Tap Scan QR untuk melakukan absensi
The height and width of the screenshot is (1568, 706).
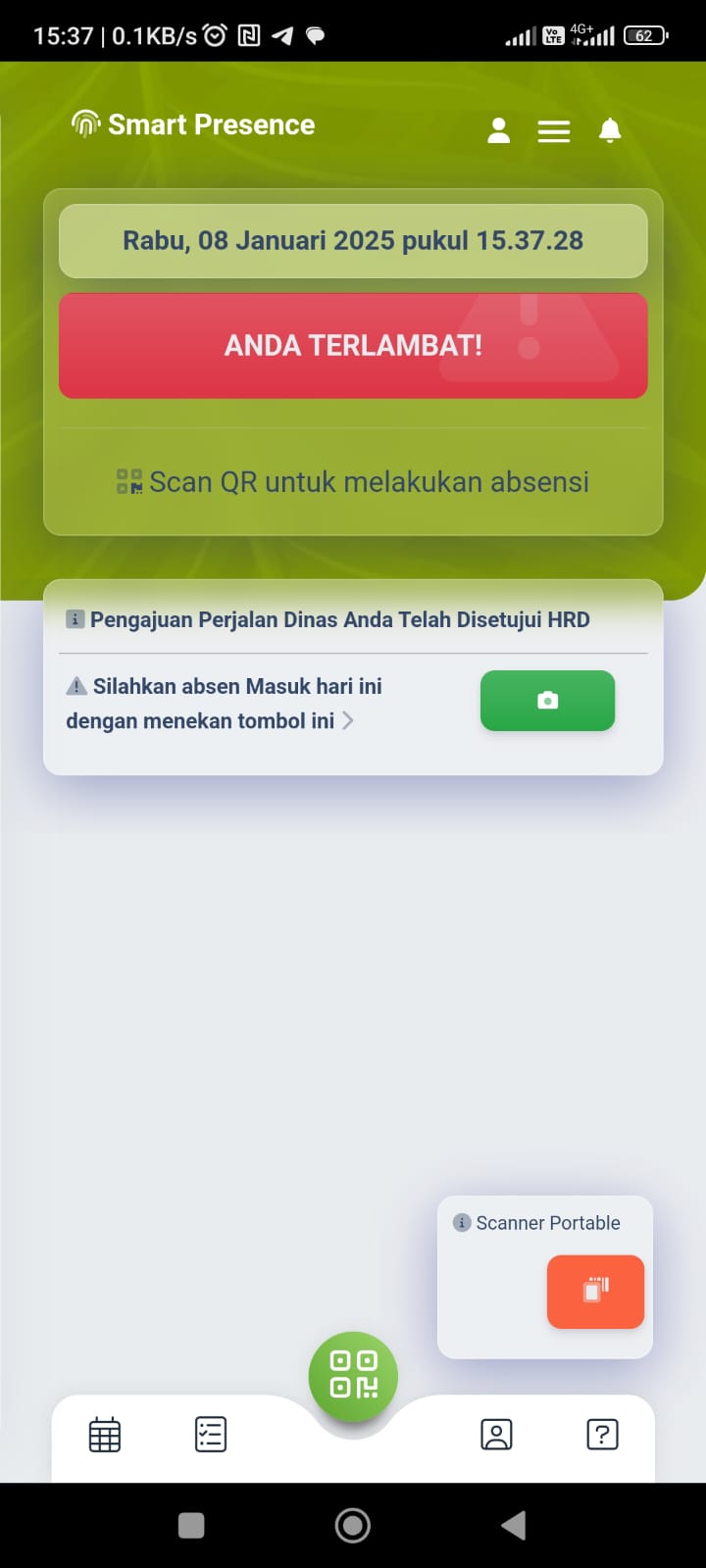point(353,482)
